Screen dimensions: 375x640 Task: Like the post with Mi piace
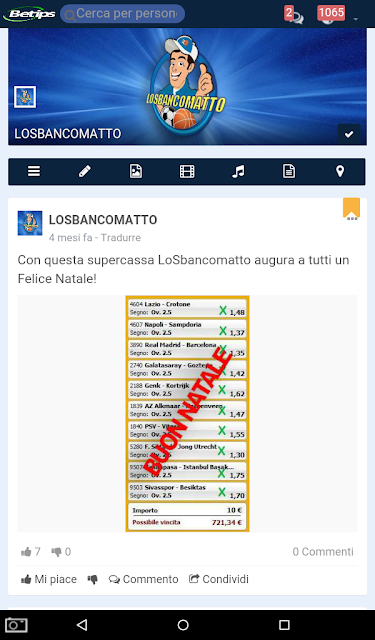(49, 579)
